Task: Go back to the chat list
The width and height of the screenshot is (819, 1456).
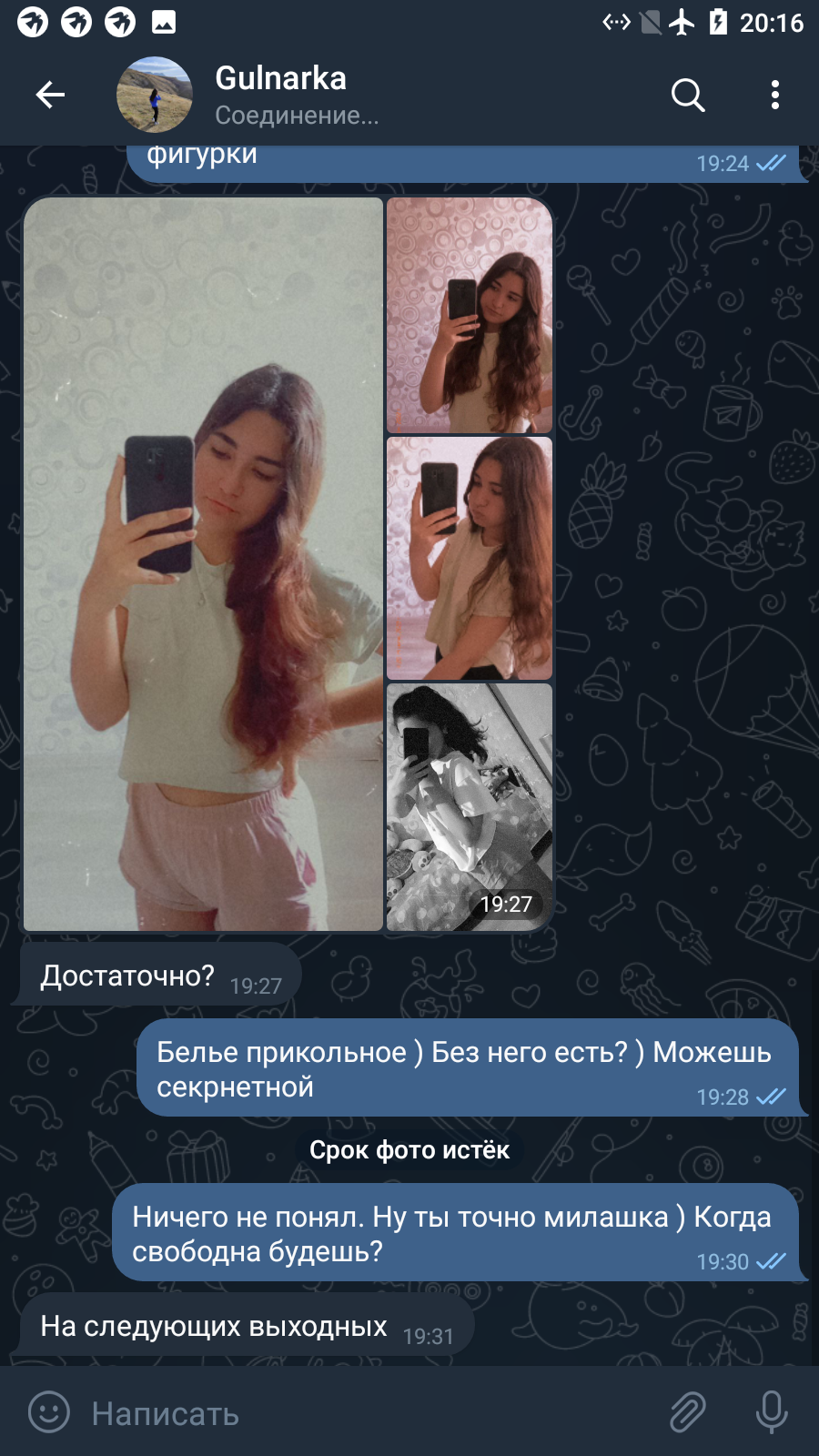Action: [50, 95]
